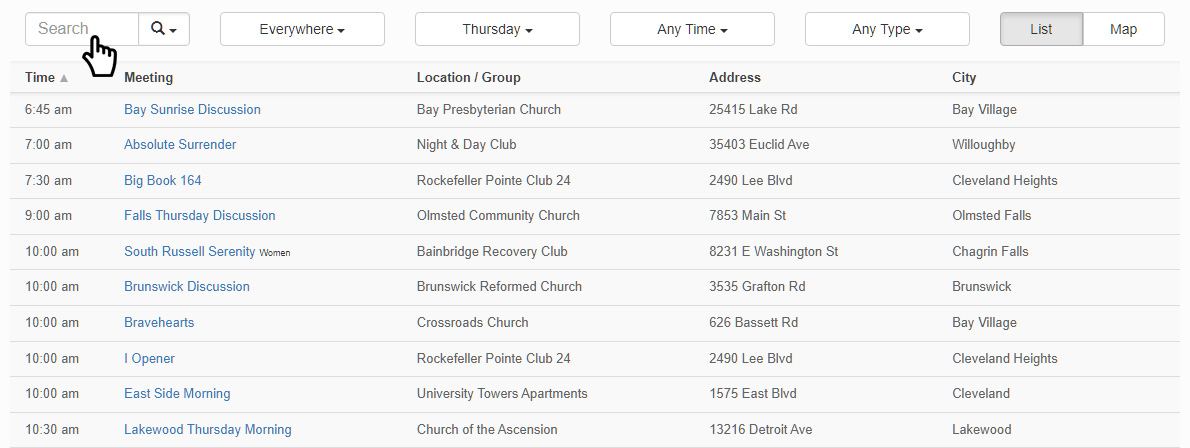This screenshot has height=448, width=1190.
Task: Open the Bay Sunrise Discussion meeting
Action: tap(192, 109)
